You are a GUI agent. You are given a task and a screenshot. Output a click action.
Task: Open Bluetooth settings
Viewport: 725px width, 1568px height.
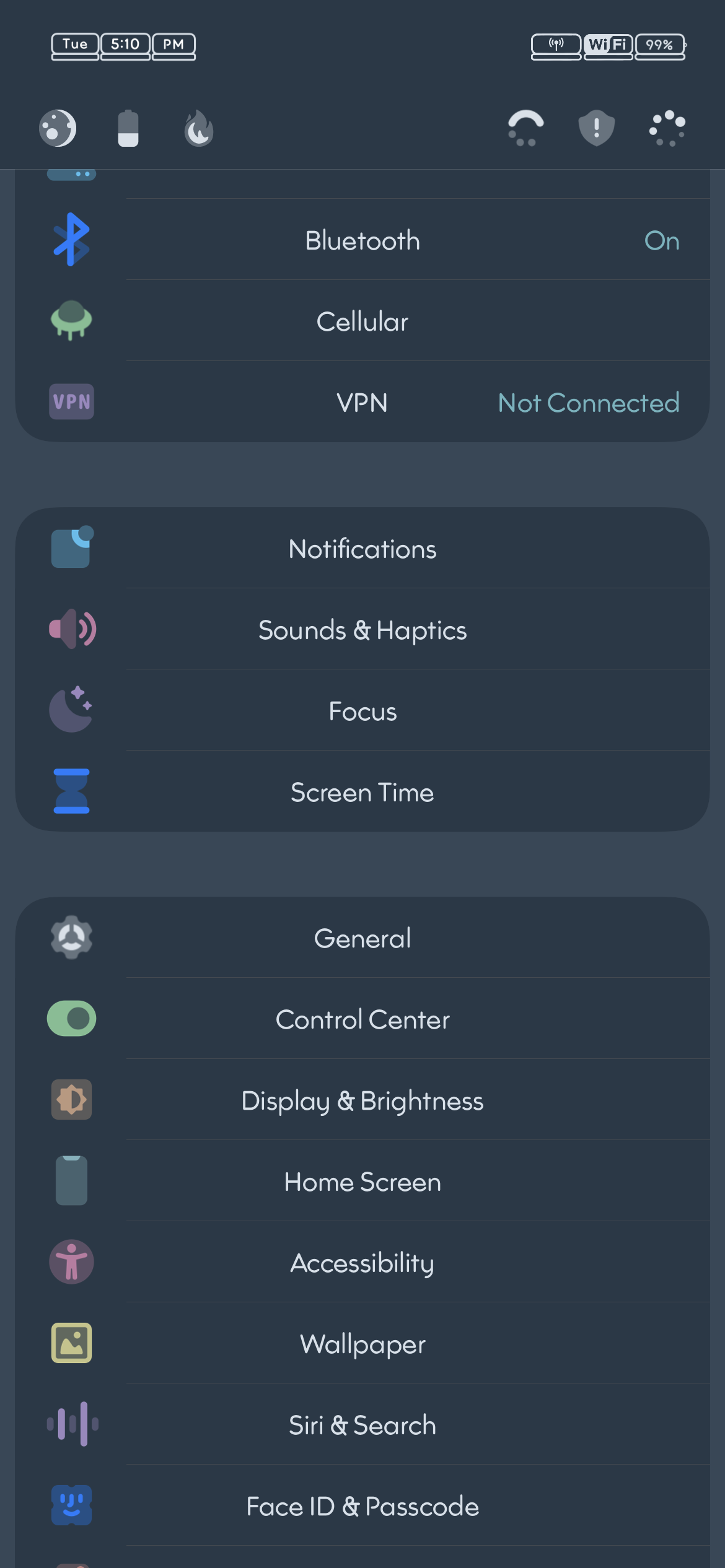[x=362, y=240]
